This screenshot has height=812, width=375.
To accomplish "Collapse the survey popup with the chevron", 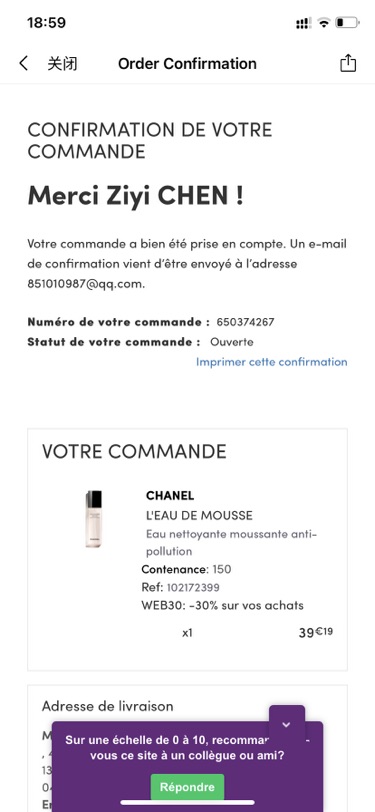I will tap(286, 724).
